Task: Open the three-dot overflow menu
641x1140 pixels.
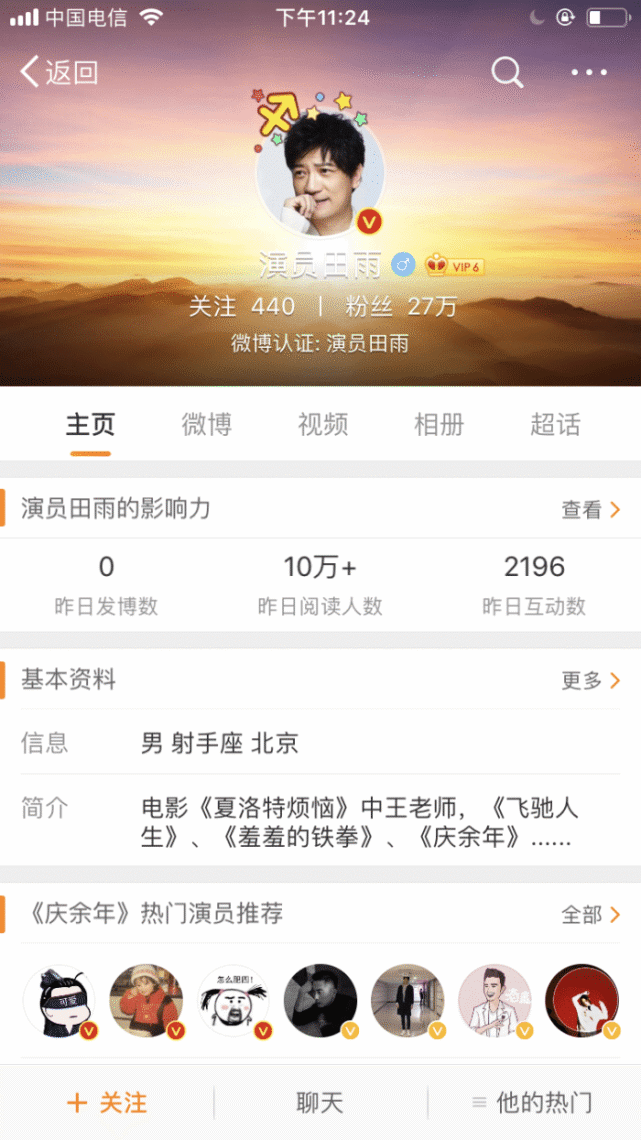Action: point(589,72)
